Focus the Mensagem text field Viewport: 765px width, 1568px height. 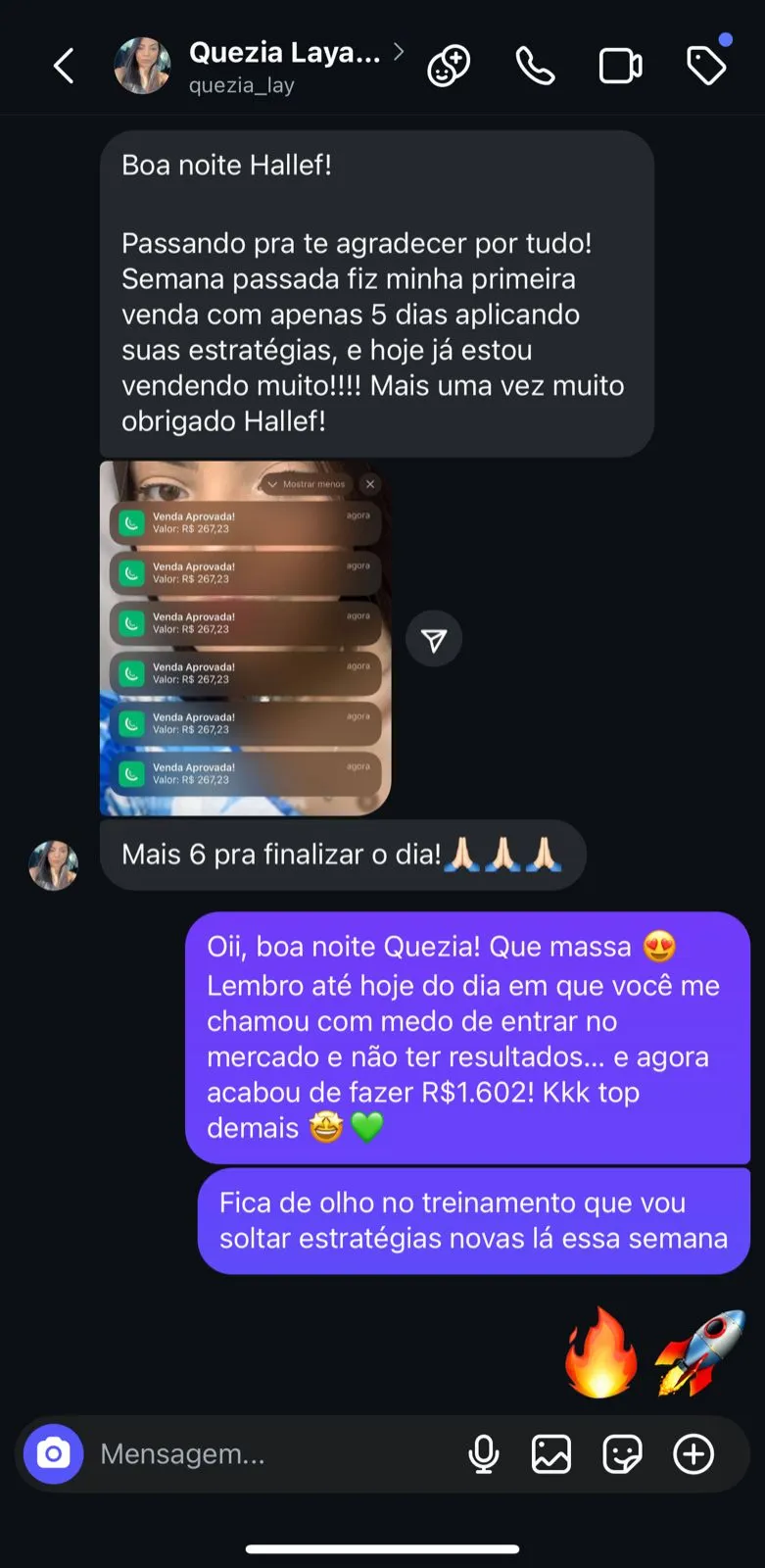coord(264,1453)
